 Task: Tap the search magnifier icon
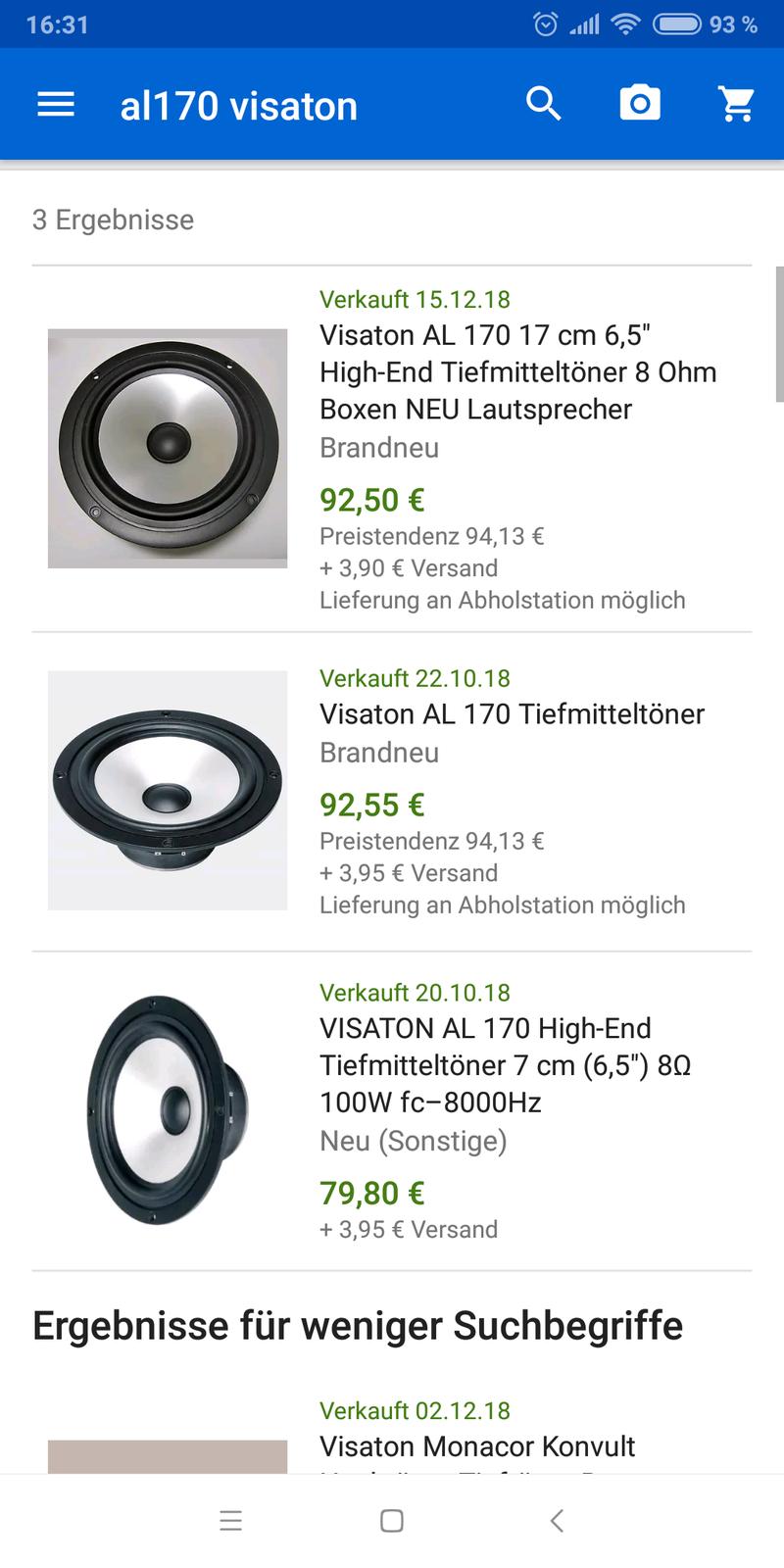[544, 103]
